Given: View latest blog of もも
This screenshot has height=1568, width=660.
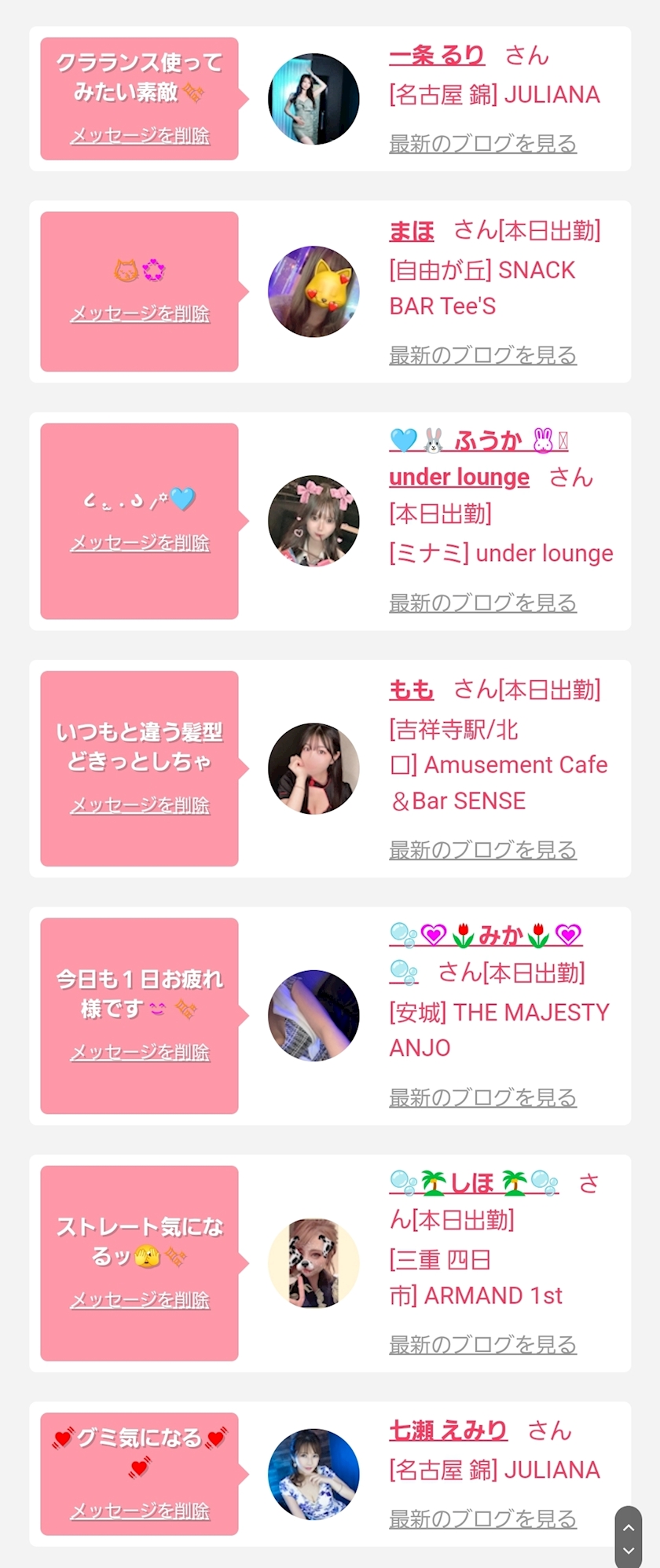Looking at the screenshot, I should click(482, 849).
